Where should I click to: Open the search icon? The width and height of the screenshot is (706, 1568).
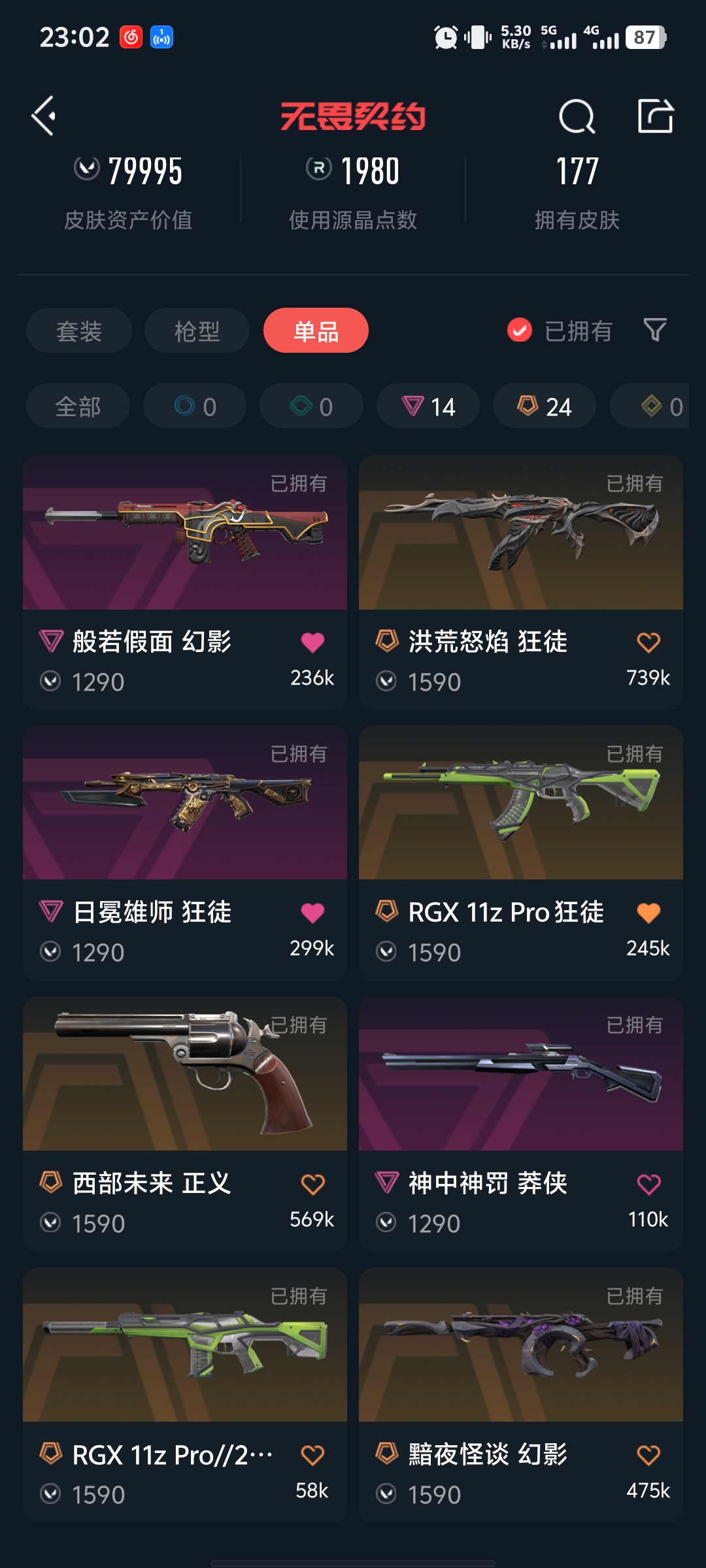577,117
